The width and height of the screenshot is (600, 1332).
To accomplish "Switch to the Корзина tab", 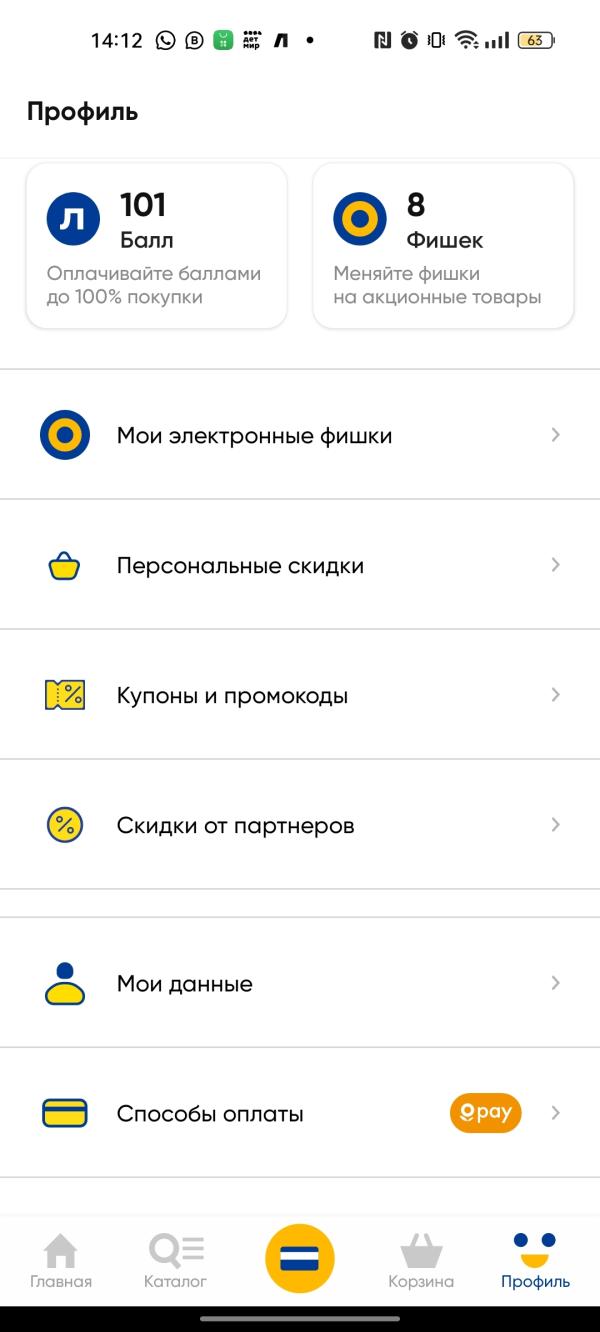I will pyautogui.click(x=421, y=1261).
